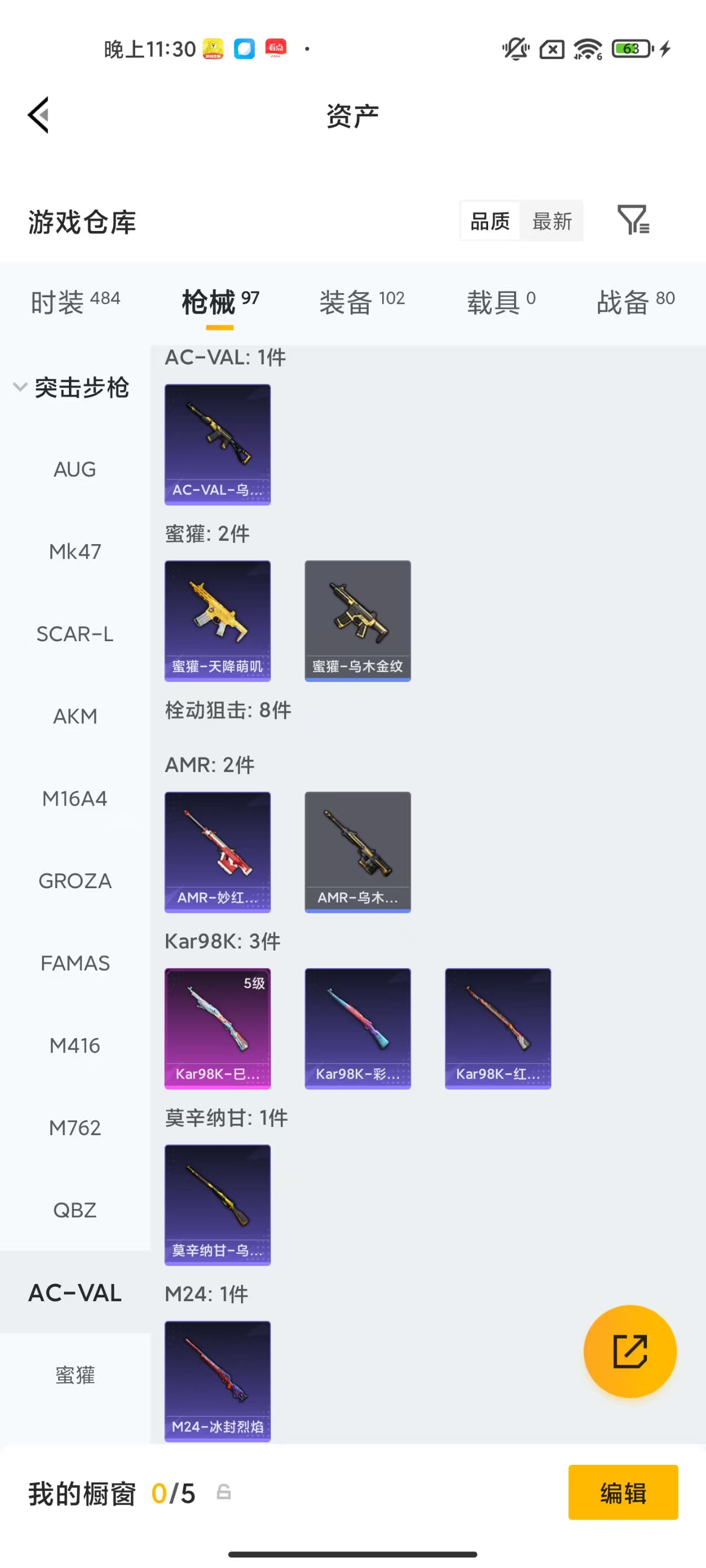Open the 蜜獾-乌木金纹 skin tile
The image size is (706, 1568).
click(x=357, y=620)
